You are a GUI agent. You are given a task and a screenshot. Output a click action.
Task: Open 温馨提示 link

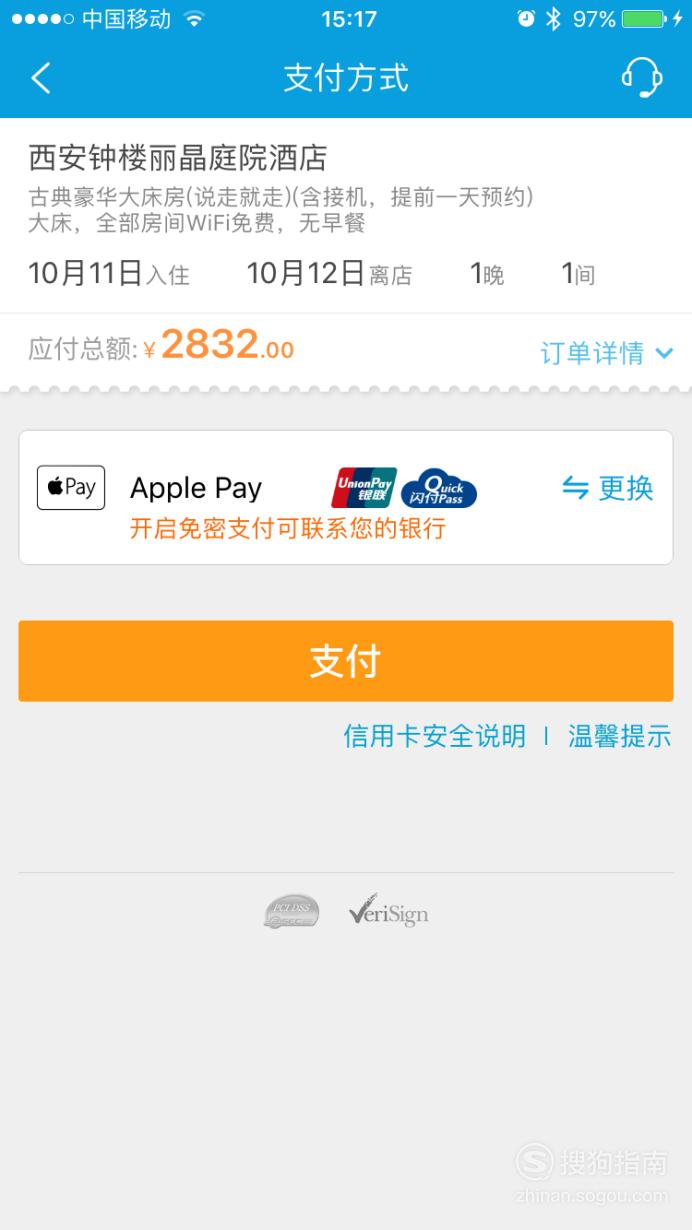619,737
